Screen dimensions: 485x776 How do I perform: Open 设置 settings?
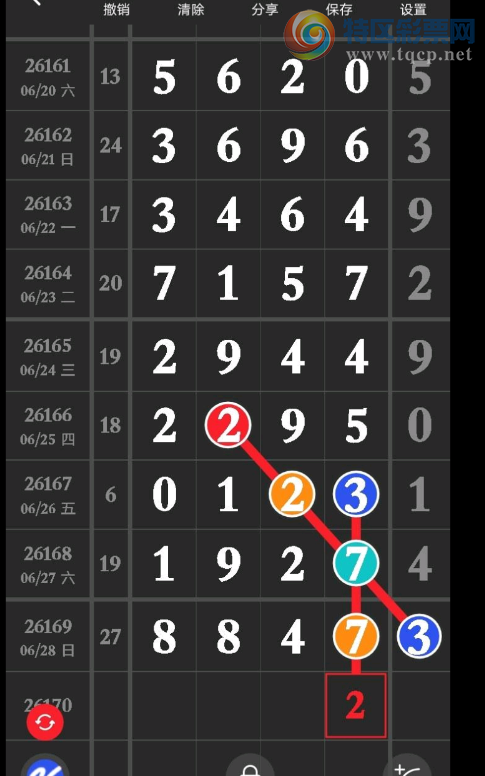(x=413, y=9)
